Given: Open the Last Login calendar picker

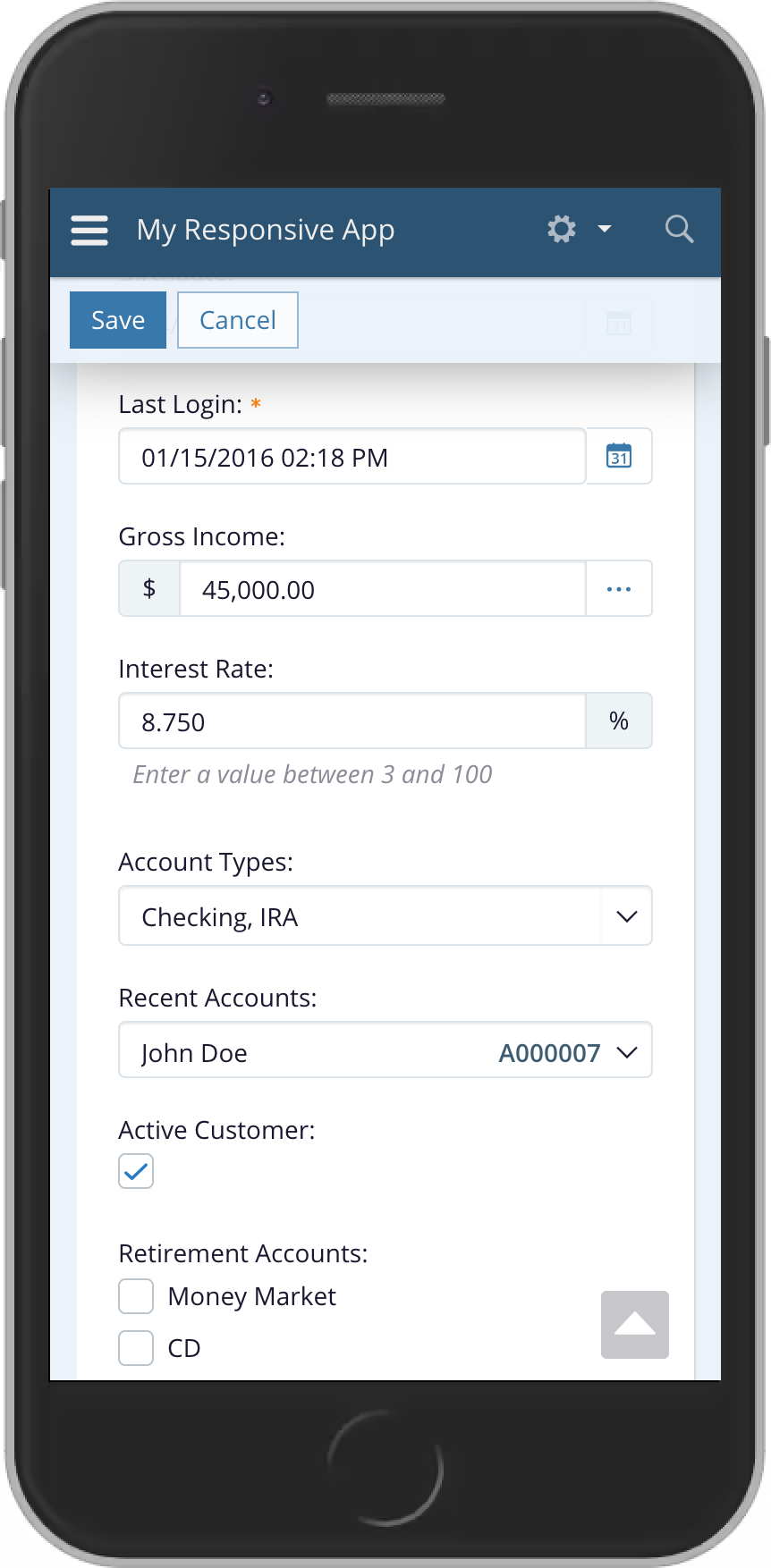Looking at the screenshot, I should tap(619, 456).
